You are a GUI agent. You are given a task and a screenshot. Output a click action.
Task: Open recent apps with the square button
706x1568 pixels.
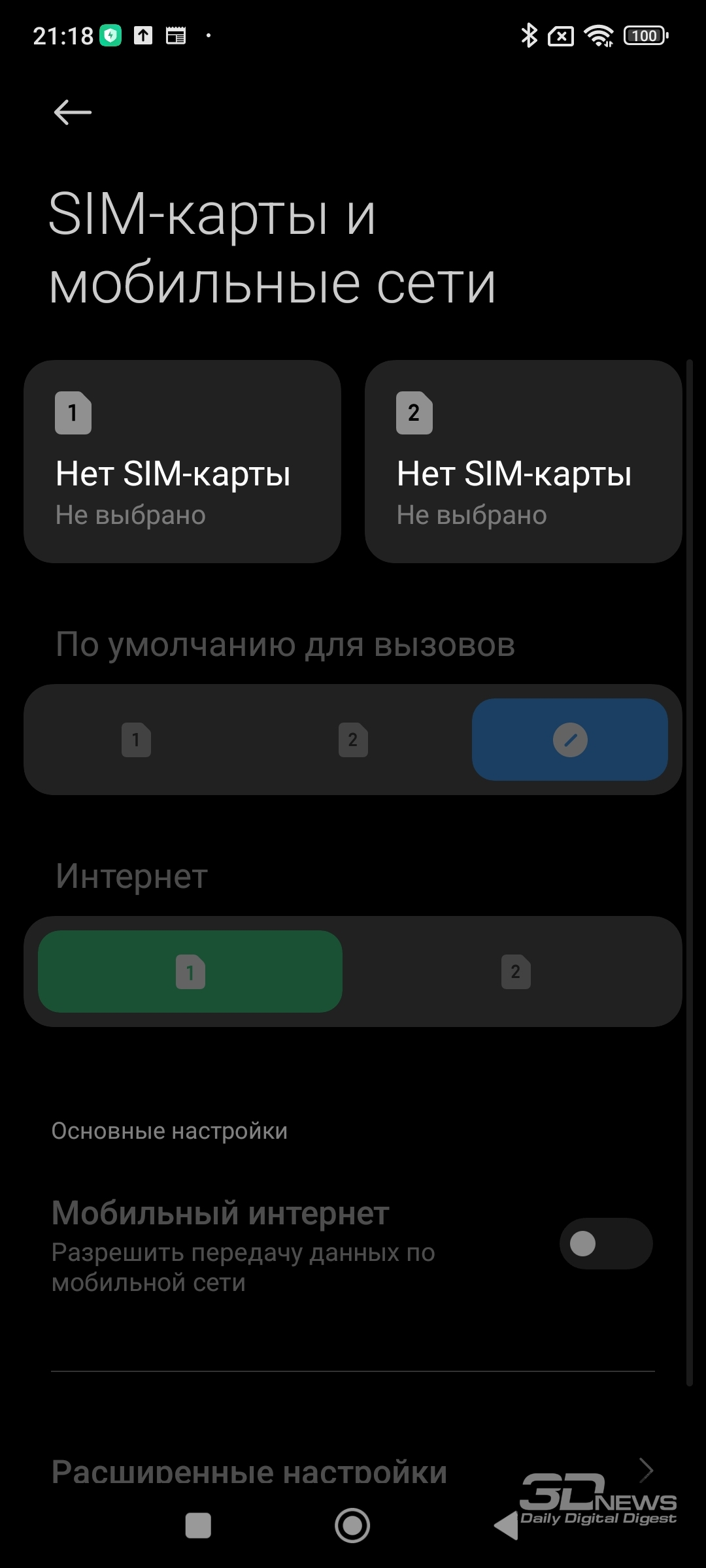point(198,1526)
